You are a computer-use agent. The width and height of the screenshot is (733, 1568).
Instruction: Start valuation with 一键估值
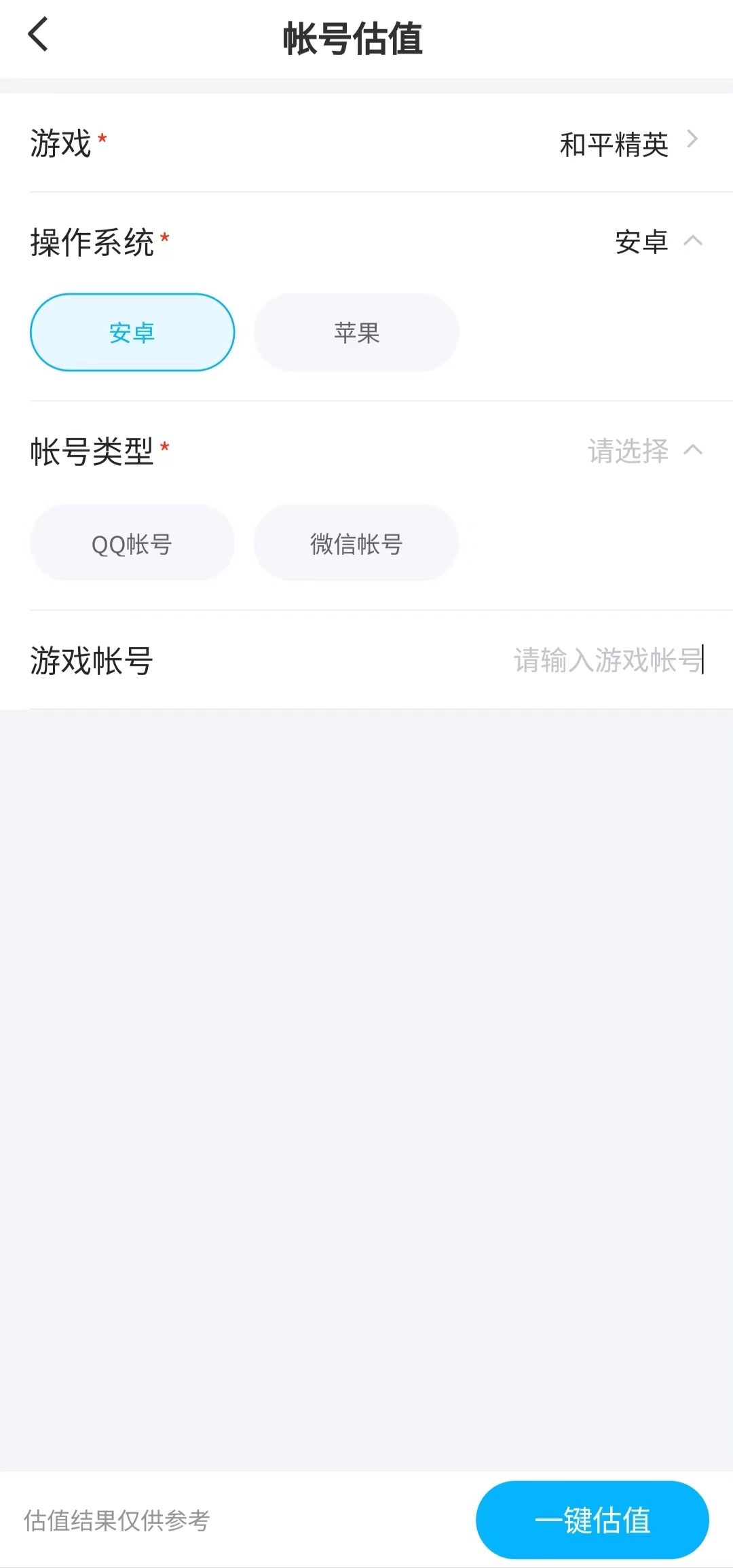(592, 1520)
